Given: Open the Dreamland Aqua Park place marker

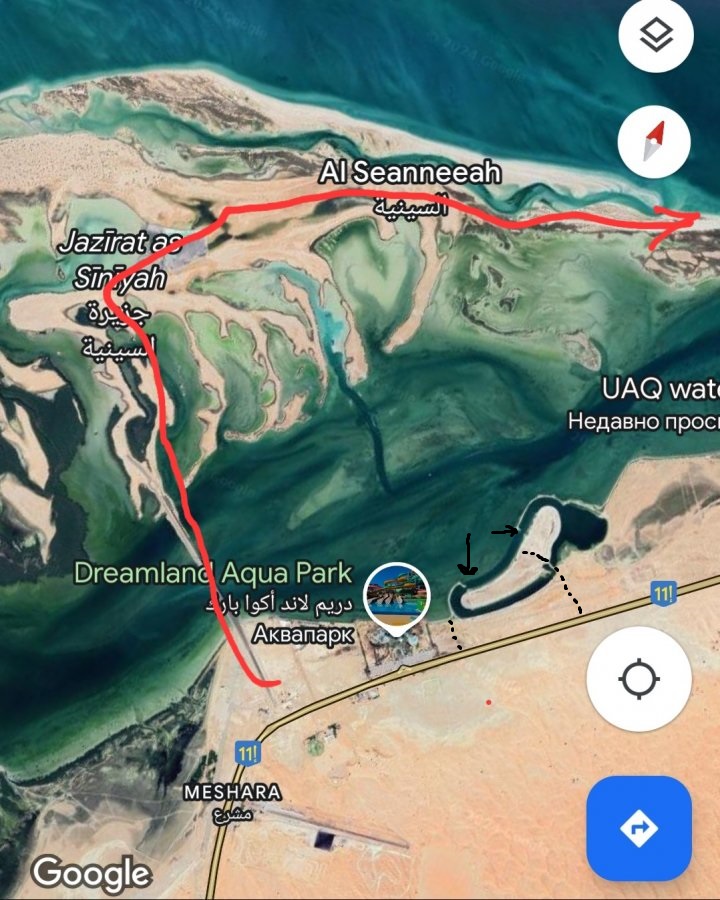Looking at the screenshot, I should pyautogui.click(x=396, y=597).
